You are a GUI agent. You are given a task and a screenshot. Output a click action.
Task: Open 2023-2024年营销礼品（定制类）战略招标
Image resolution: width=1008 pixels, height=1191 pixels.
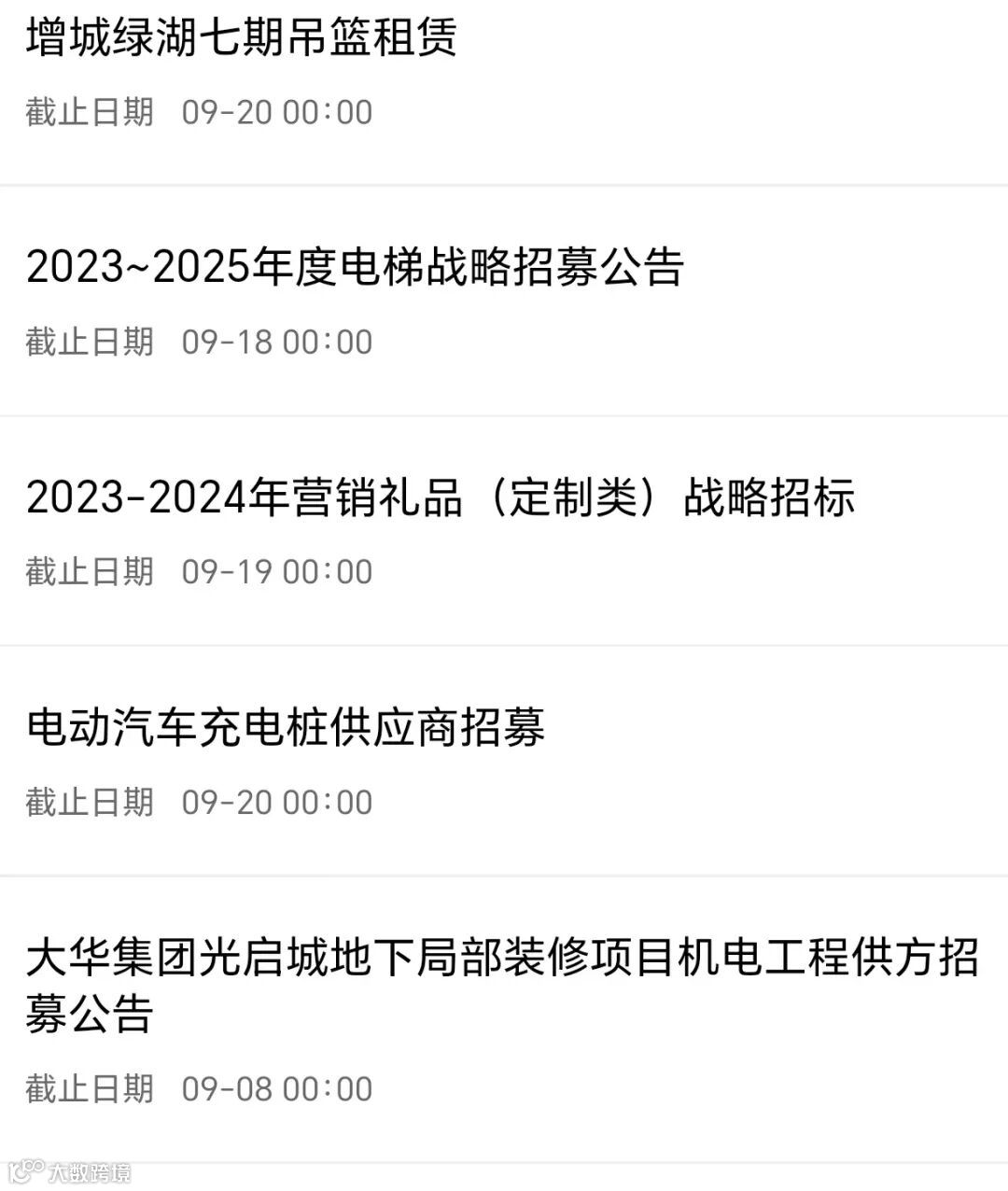point(440,497)
